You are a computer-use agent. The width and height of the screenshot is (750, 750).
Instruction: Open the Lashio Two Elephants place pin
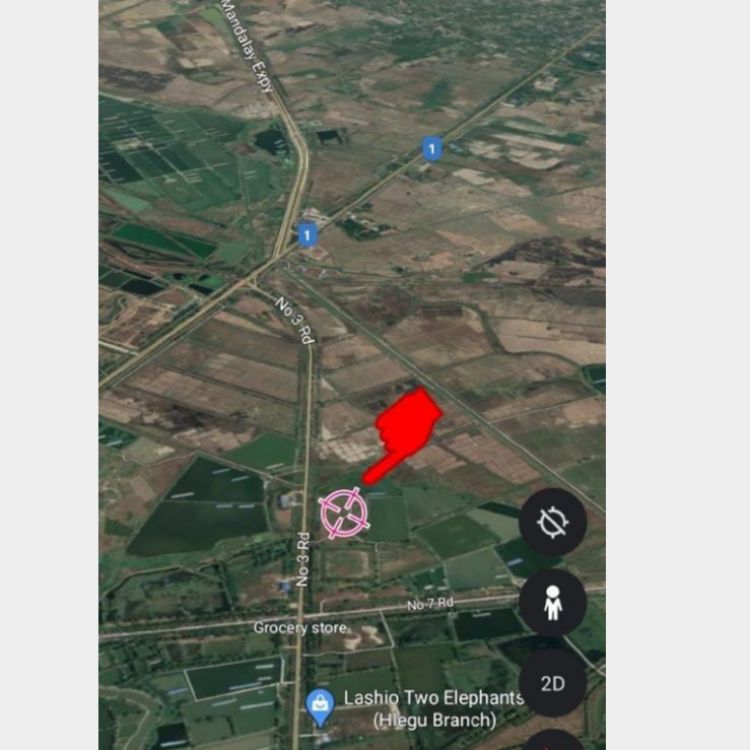click(319, 705)
